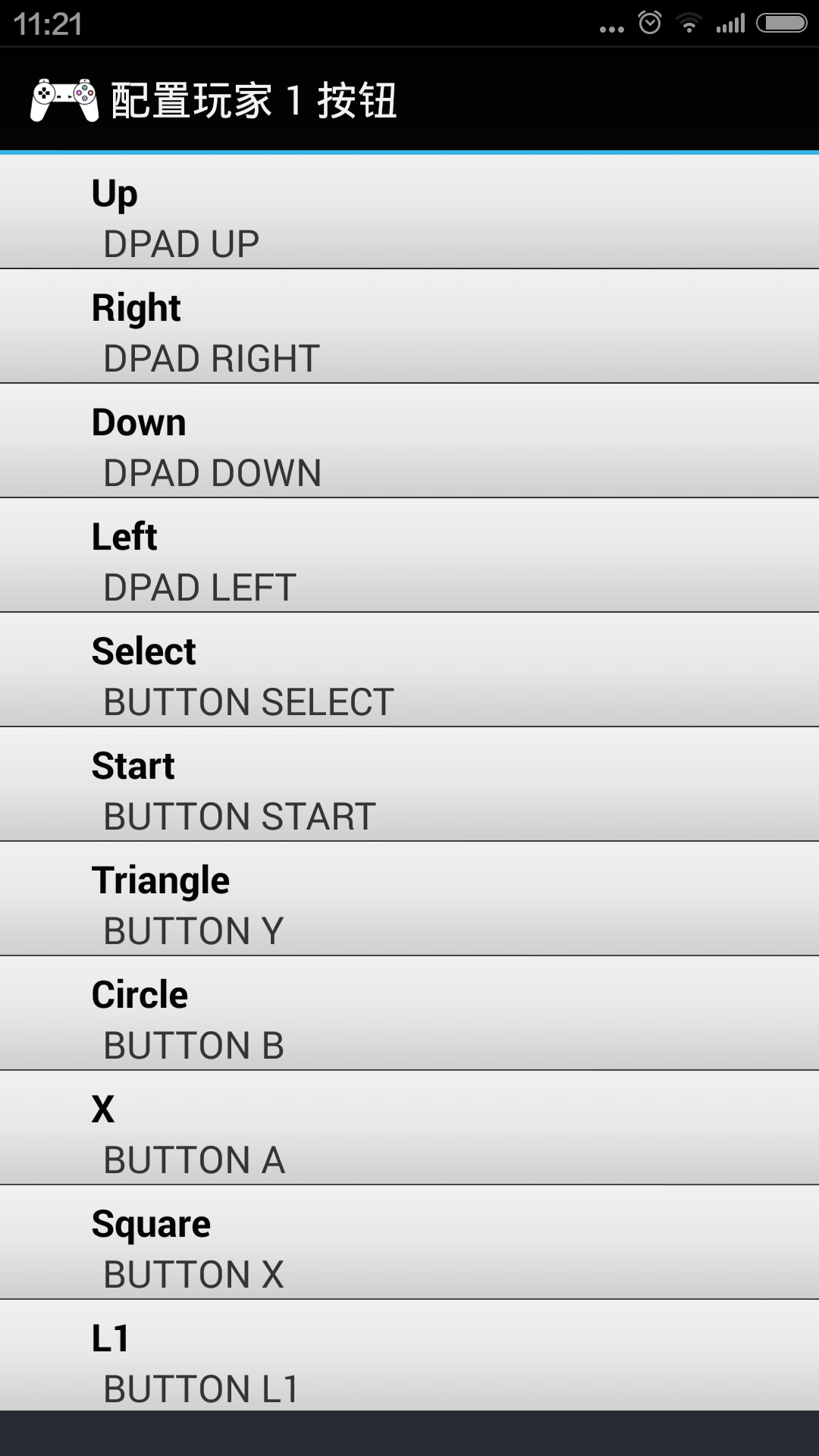Reassign the Square button
Screen dimensions: 819x1456
pos(409,1243)
